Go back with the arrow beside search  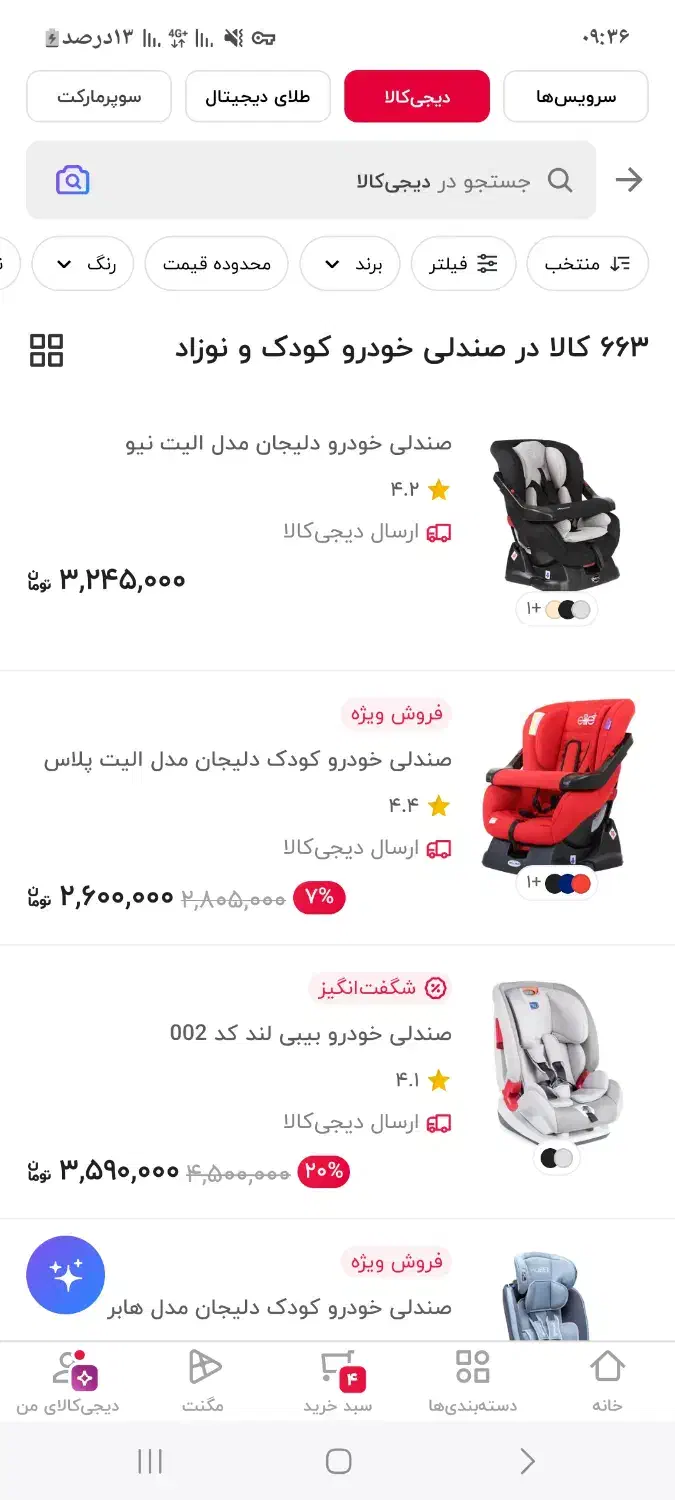[x=628, y=180]
